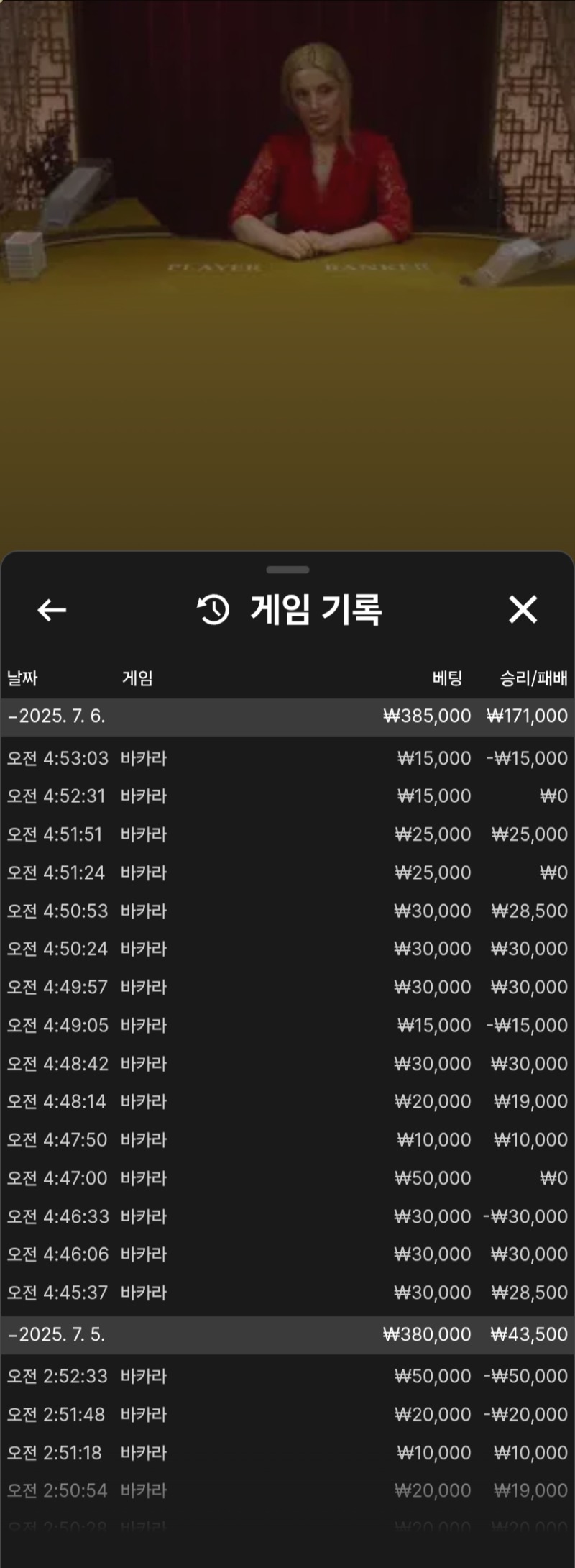Select the 오전 2:51:18 바카라 entry
The width and height of the screenshot is (575, 1568).
click(x=287, y=1452)
